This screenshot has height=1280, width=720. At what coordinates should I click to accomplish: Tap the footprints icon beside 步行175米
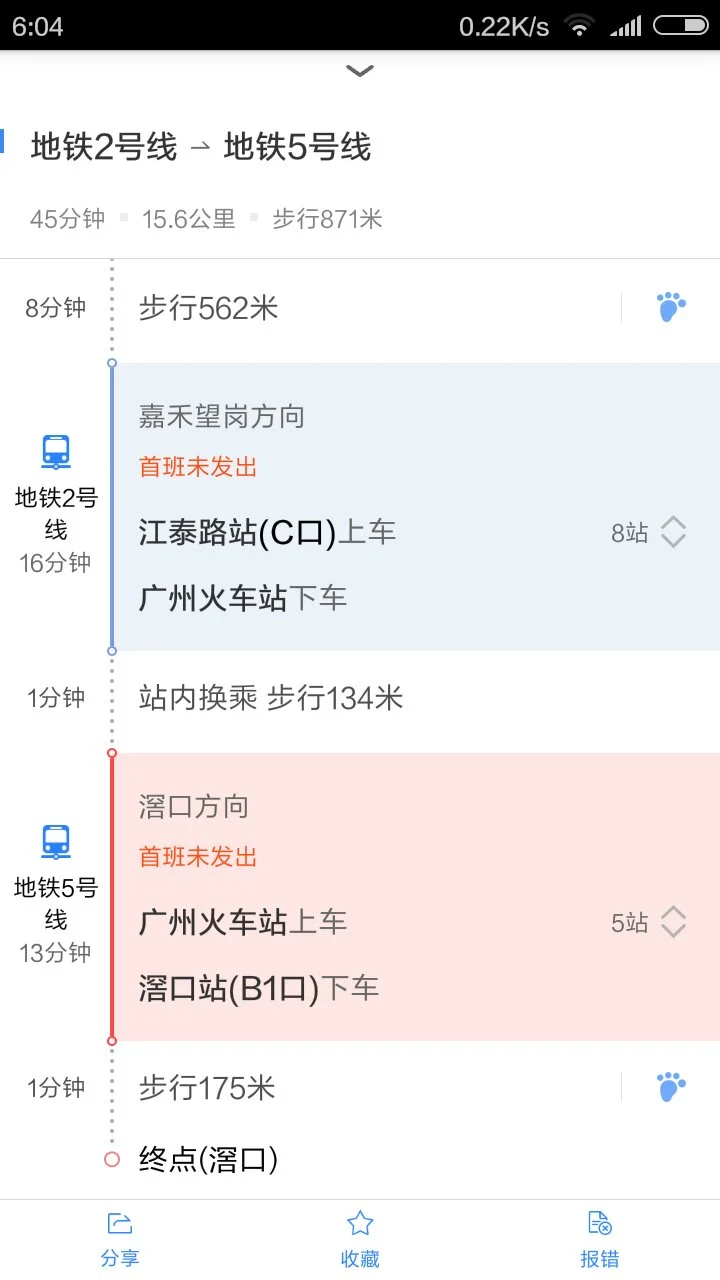pos(669,1086)
